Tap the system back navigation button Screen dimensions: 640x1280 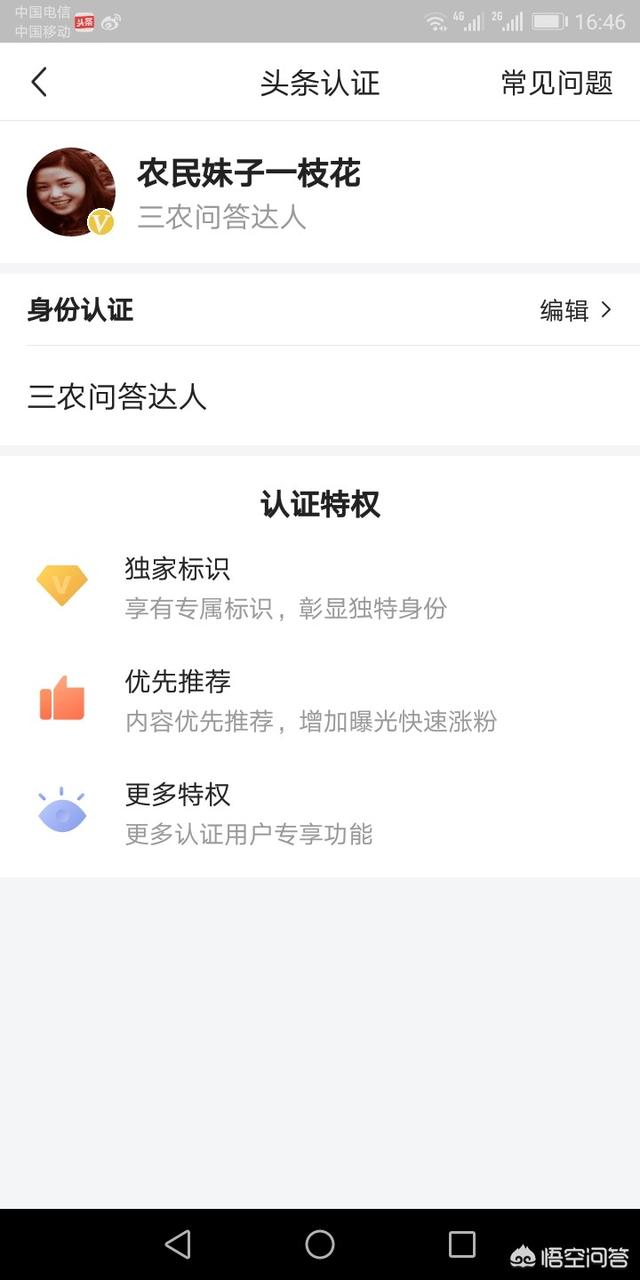coord(178,1244)
